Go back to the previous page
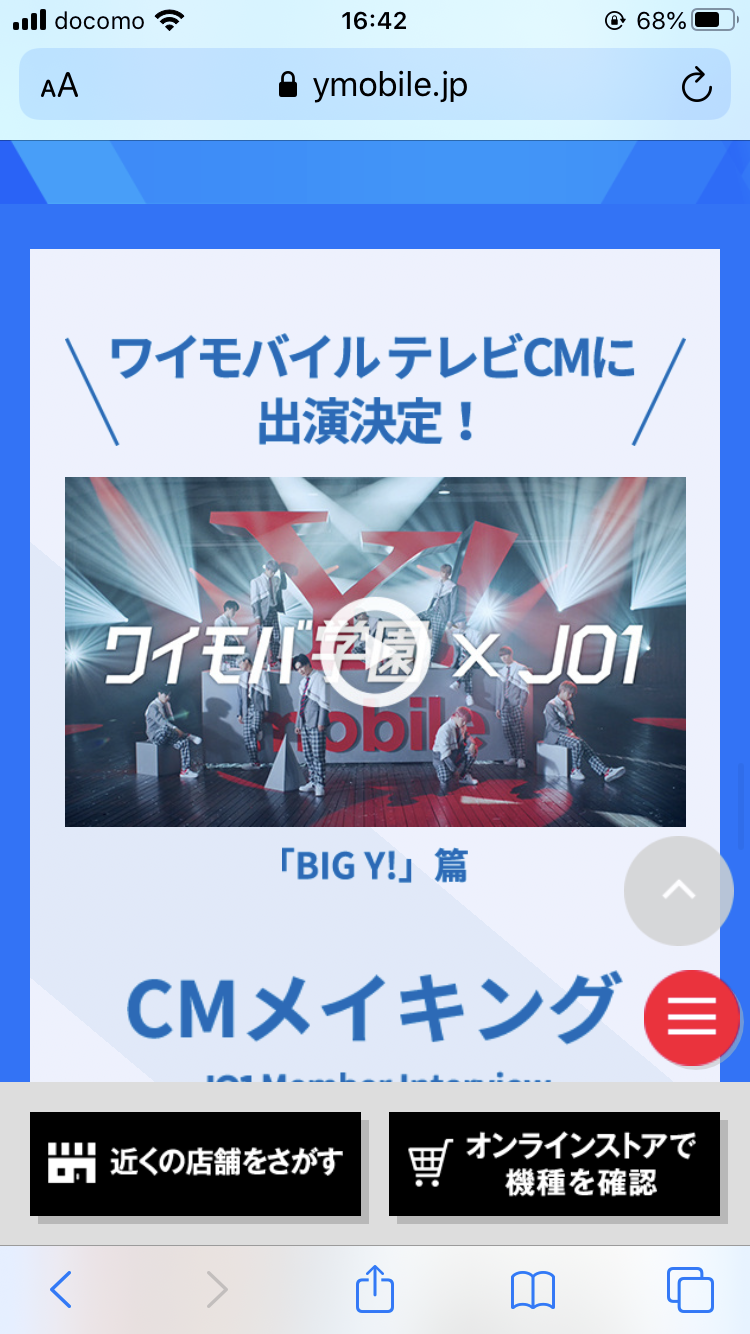The width and height of the screenshot is (750, 1334). coord(61,1290)
